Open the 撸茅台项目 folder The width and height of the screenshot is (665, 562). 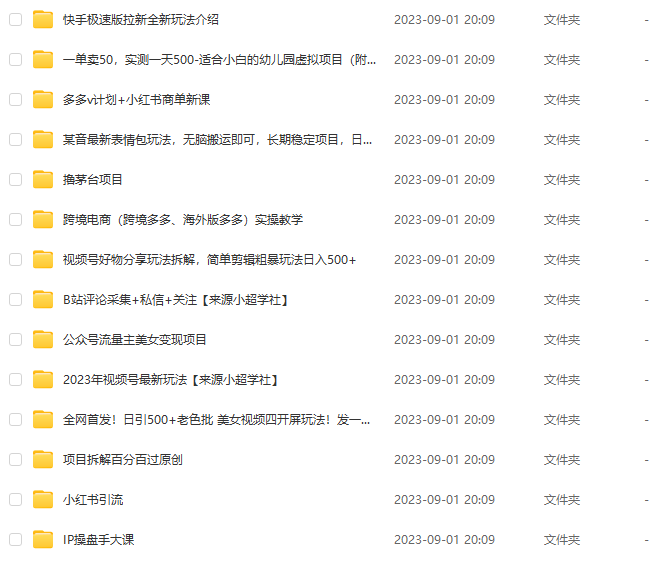coord(93,180)
